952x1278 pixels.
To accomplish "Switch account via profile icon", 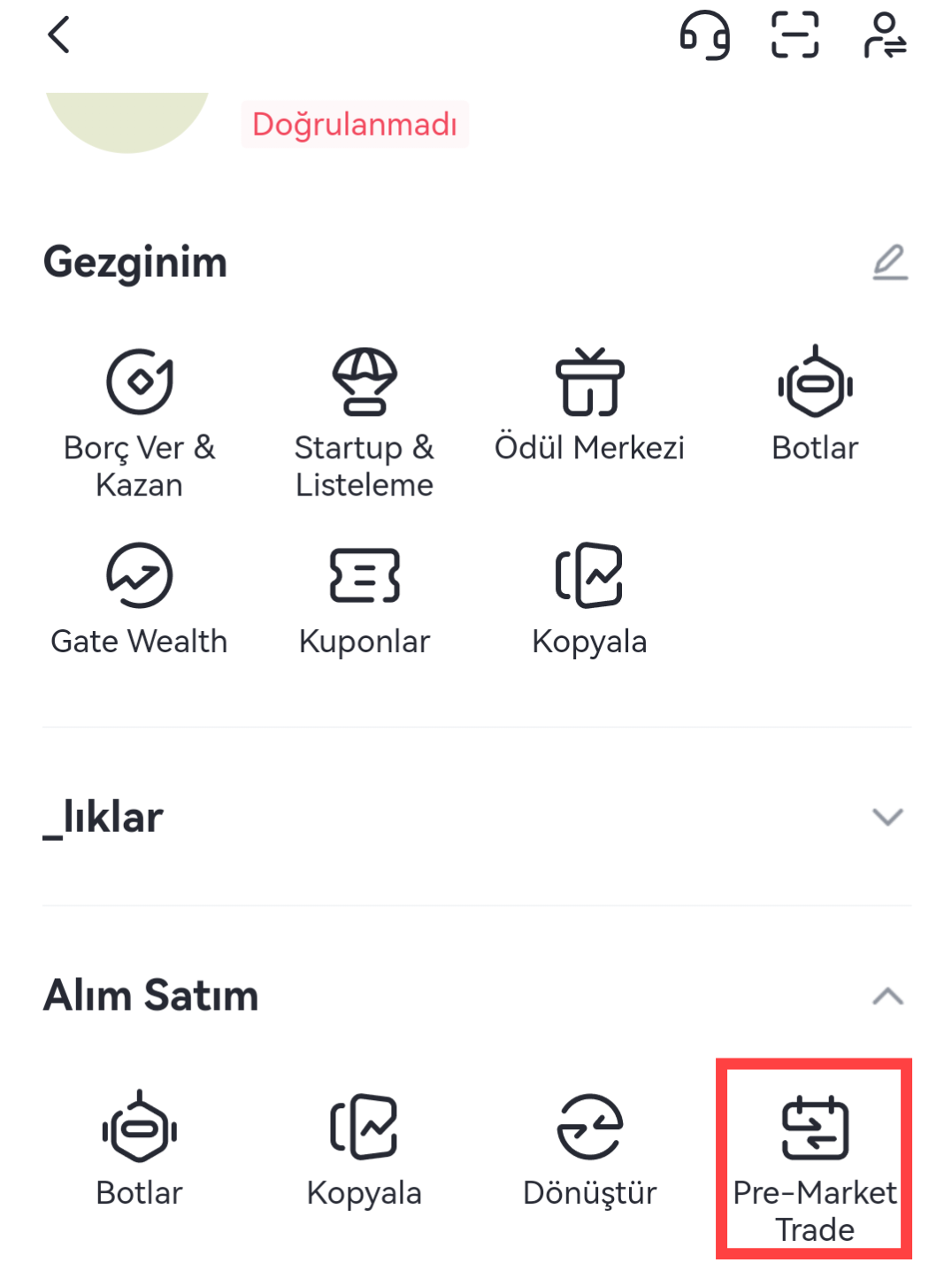I will click(885, 35).
